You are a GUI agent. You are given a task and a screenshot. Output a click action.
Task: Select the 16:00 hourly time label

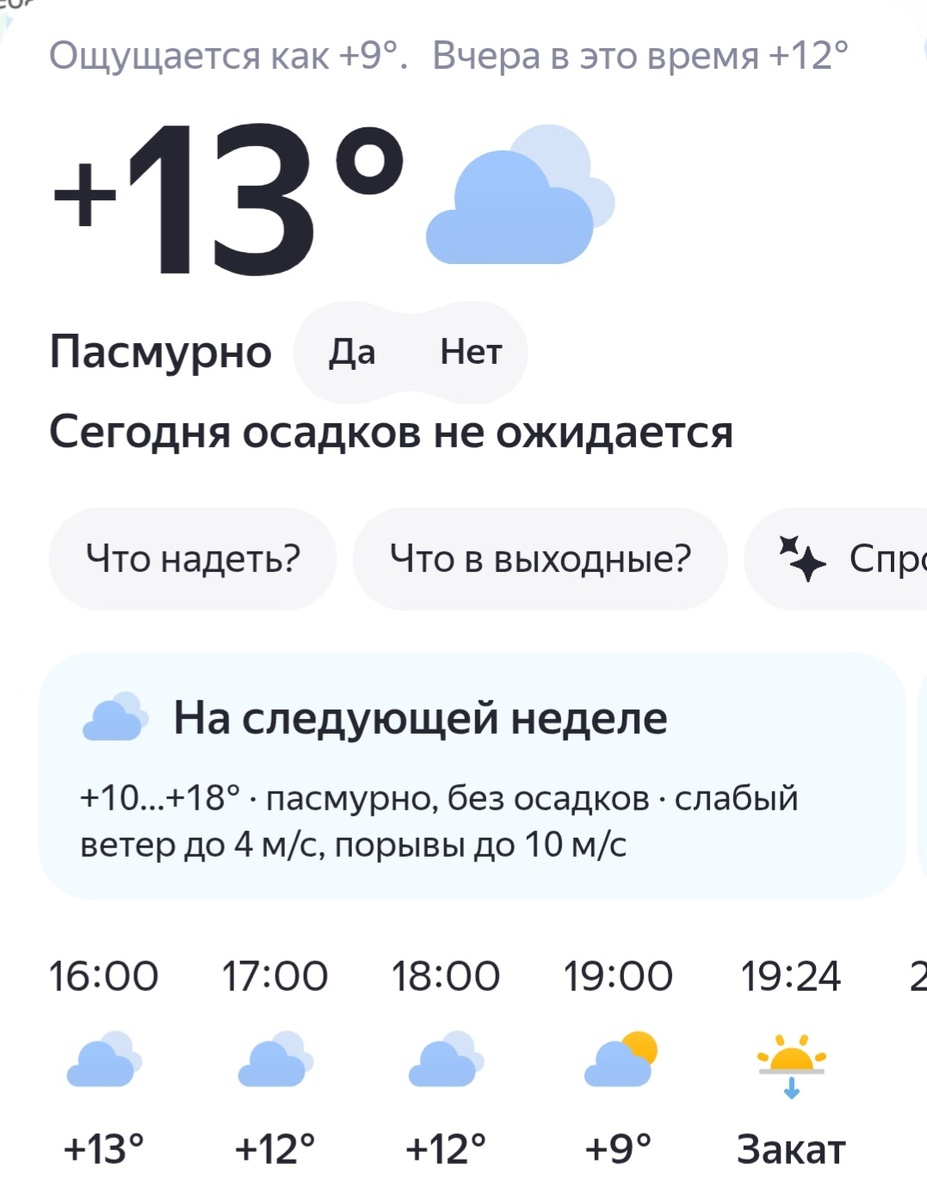click(103, 975)
